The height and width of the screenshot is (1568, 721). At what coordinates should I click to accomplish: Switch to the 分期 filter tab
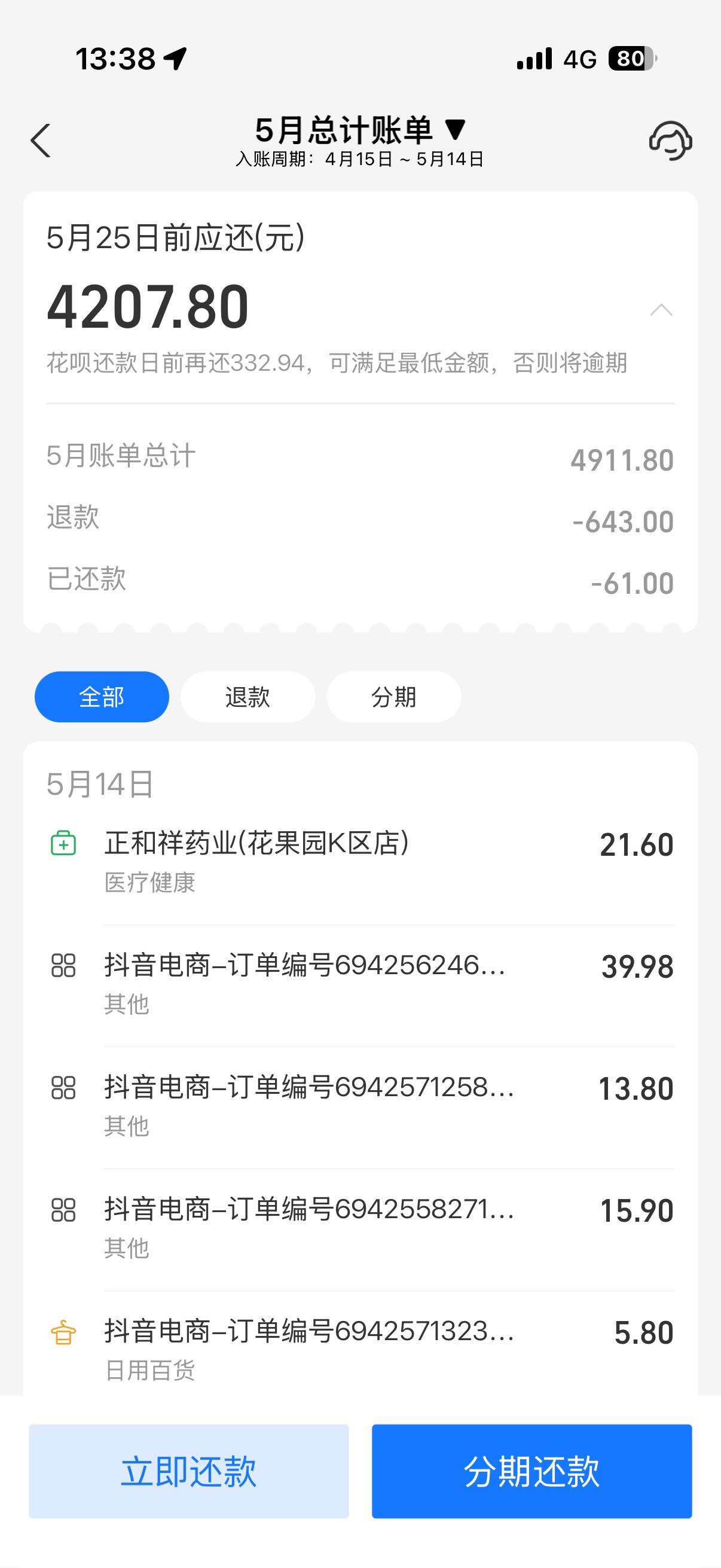[393, 696]
